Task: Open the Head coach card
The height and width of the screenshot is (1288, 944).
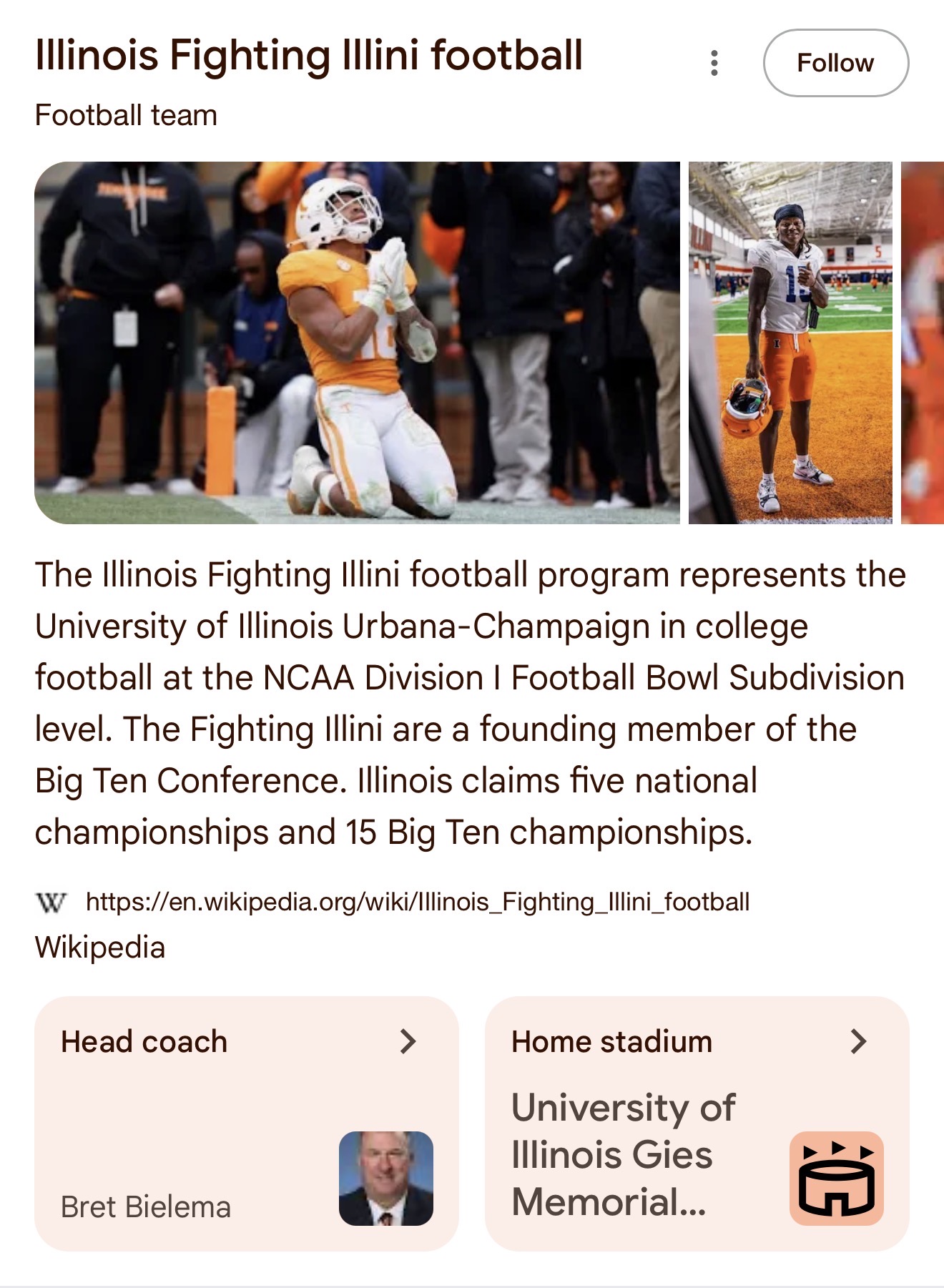Action: point(246,1123)
